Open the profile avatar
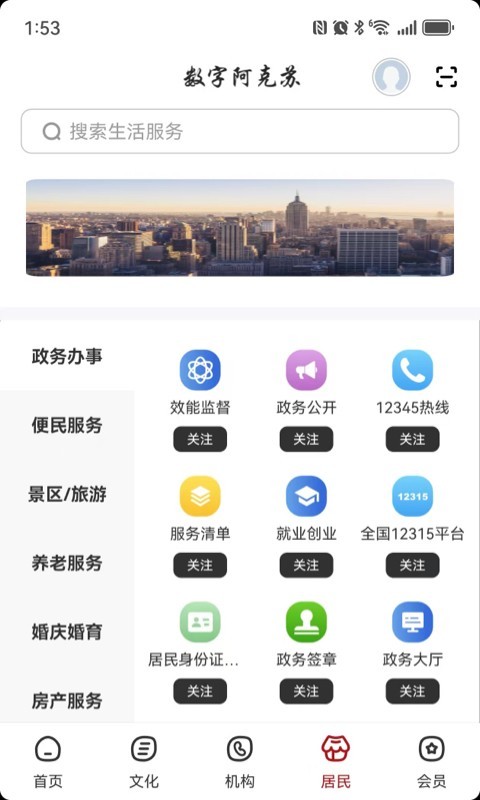 click(391, 77)
